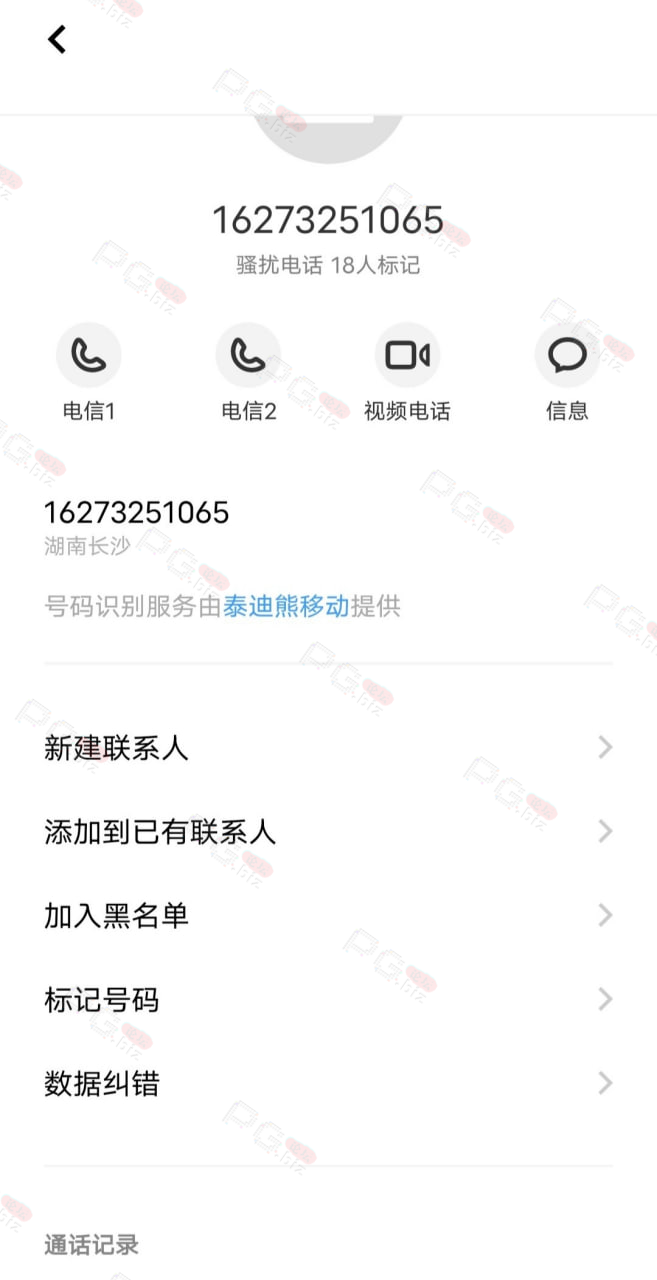The height and width of the screenshot is (1280, 657).
Task: Select 添加到已有联系人
Action: click(x=328, y=832)
